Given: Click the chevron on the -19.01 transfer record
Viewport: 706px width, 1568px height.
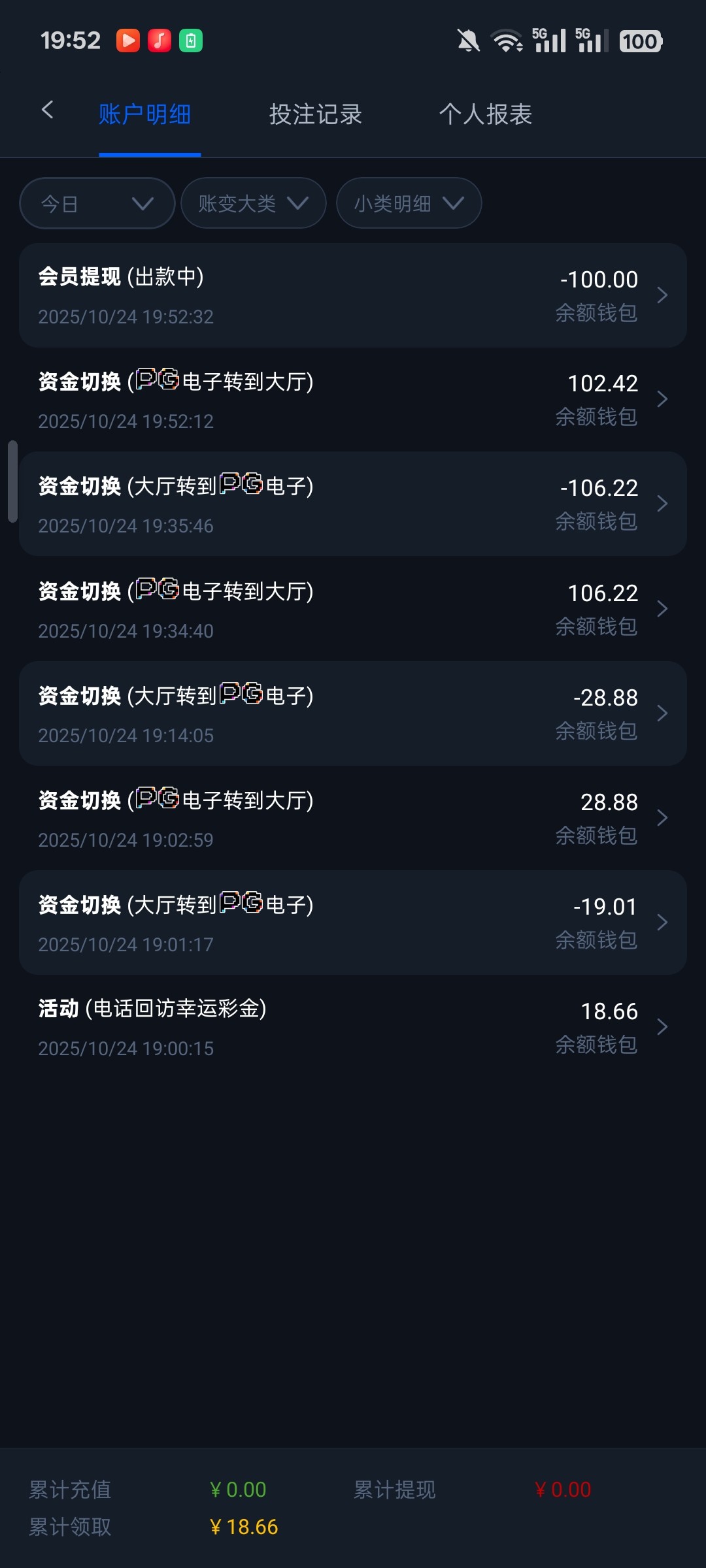Looking at the screenshot, I should click(x=662, y=923).
